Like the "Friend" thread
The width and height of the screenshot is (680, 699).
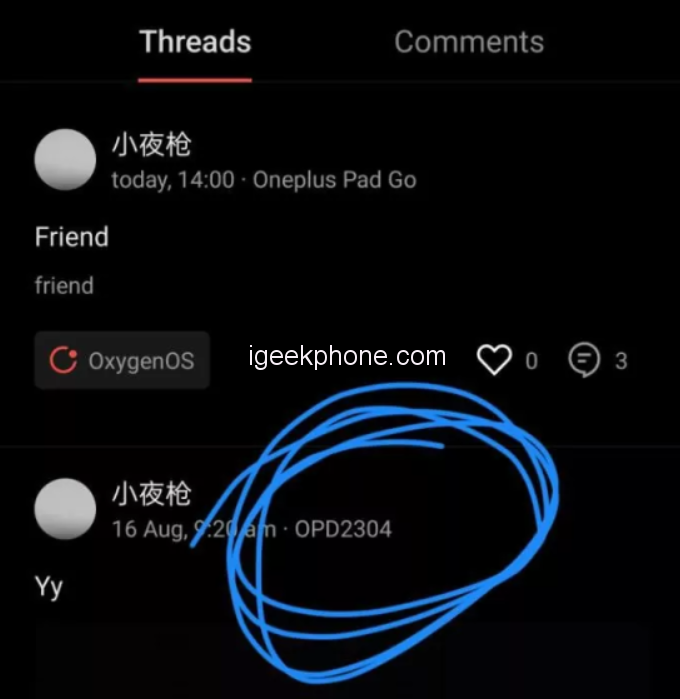click(494, 360)
